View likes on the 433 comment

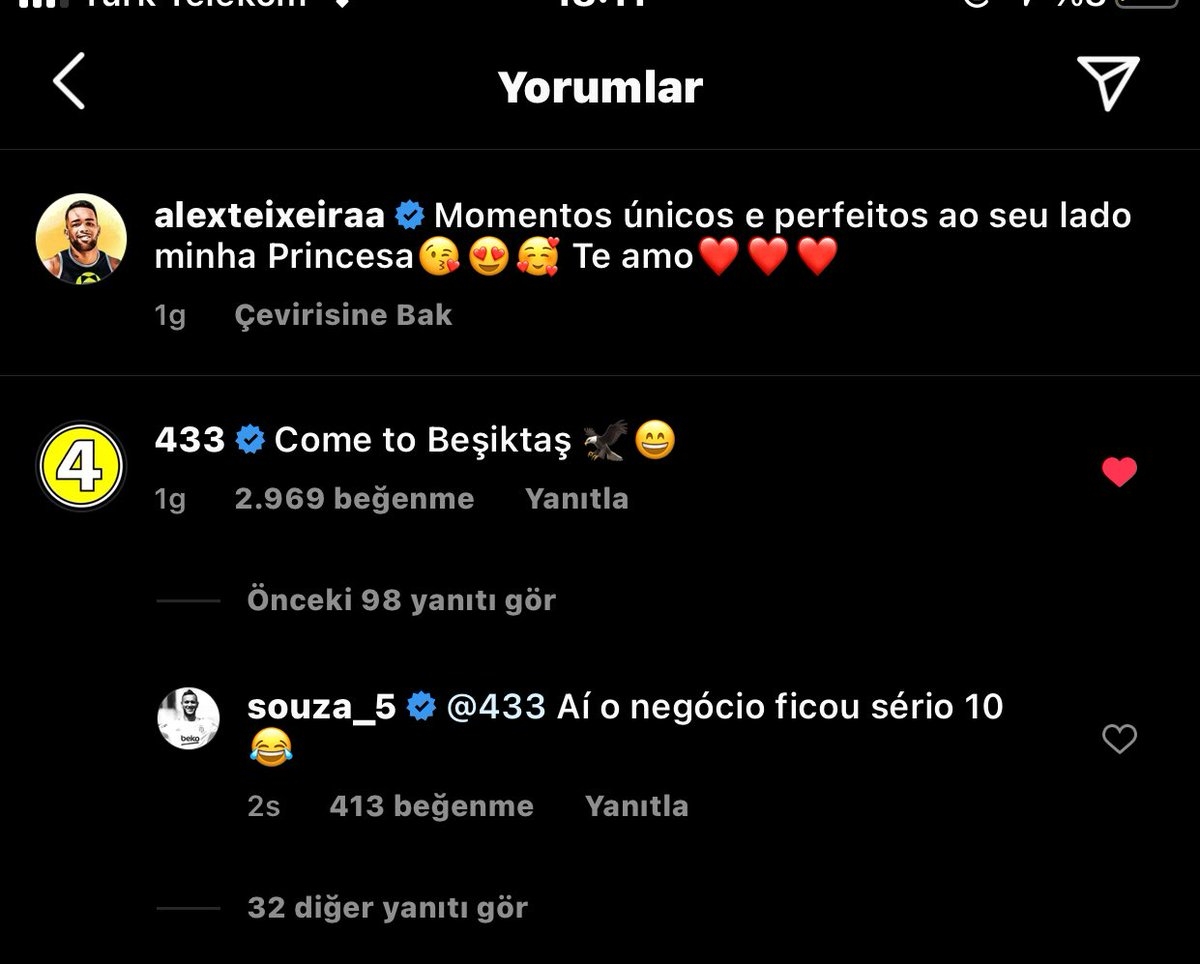pyautogui.click(x=354, y=498)
